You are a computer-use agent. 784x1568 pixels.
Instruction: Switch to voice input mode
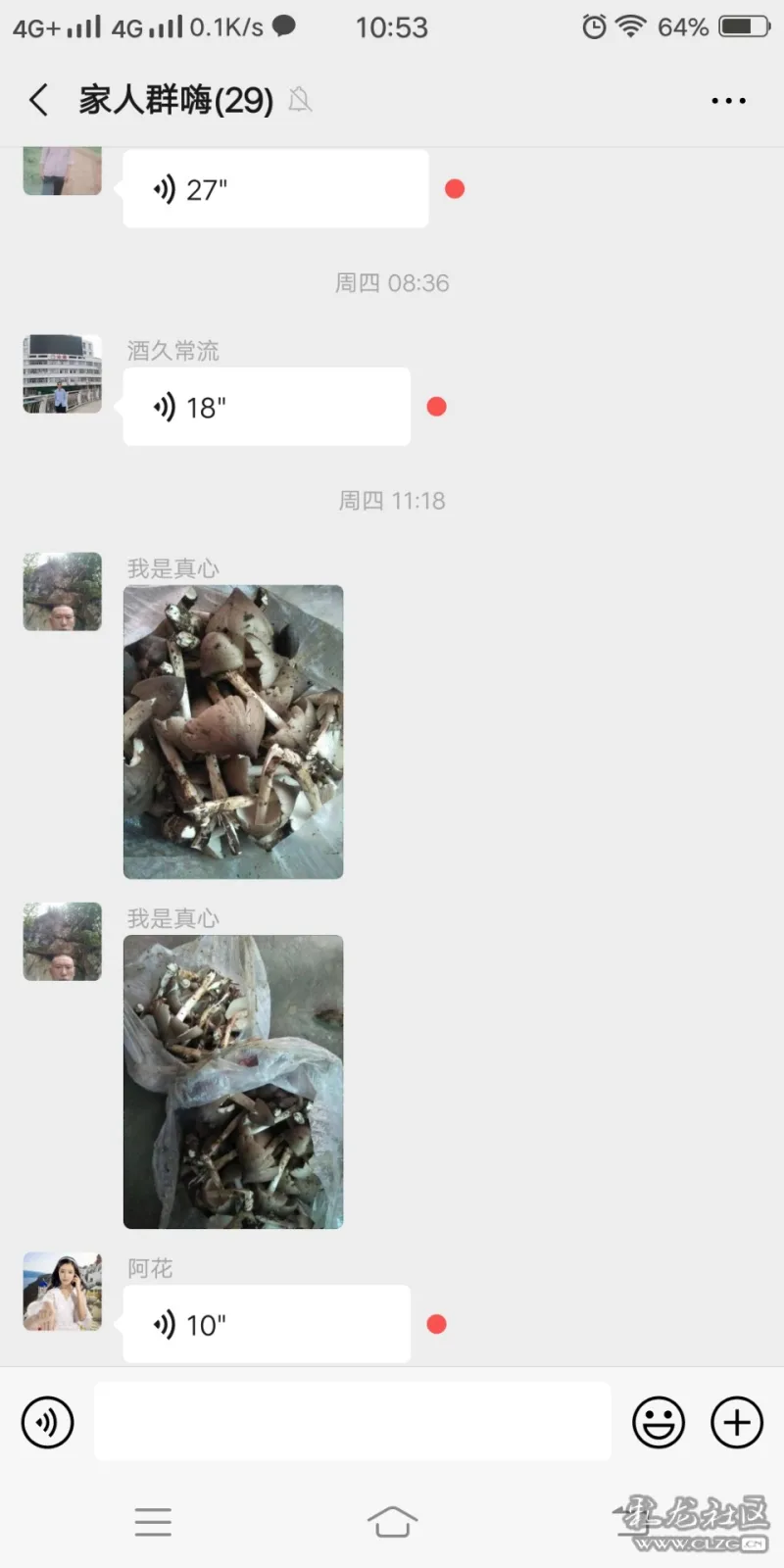[47, 1422]
